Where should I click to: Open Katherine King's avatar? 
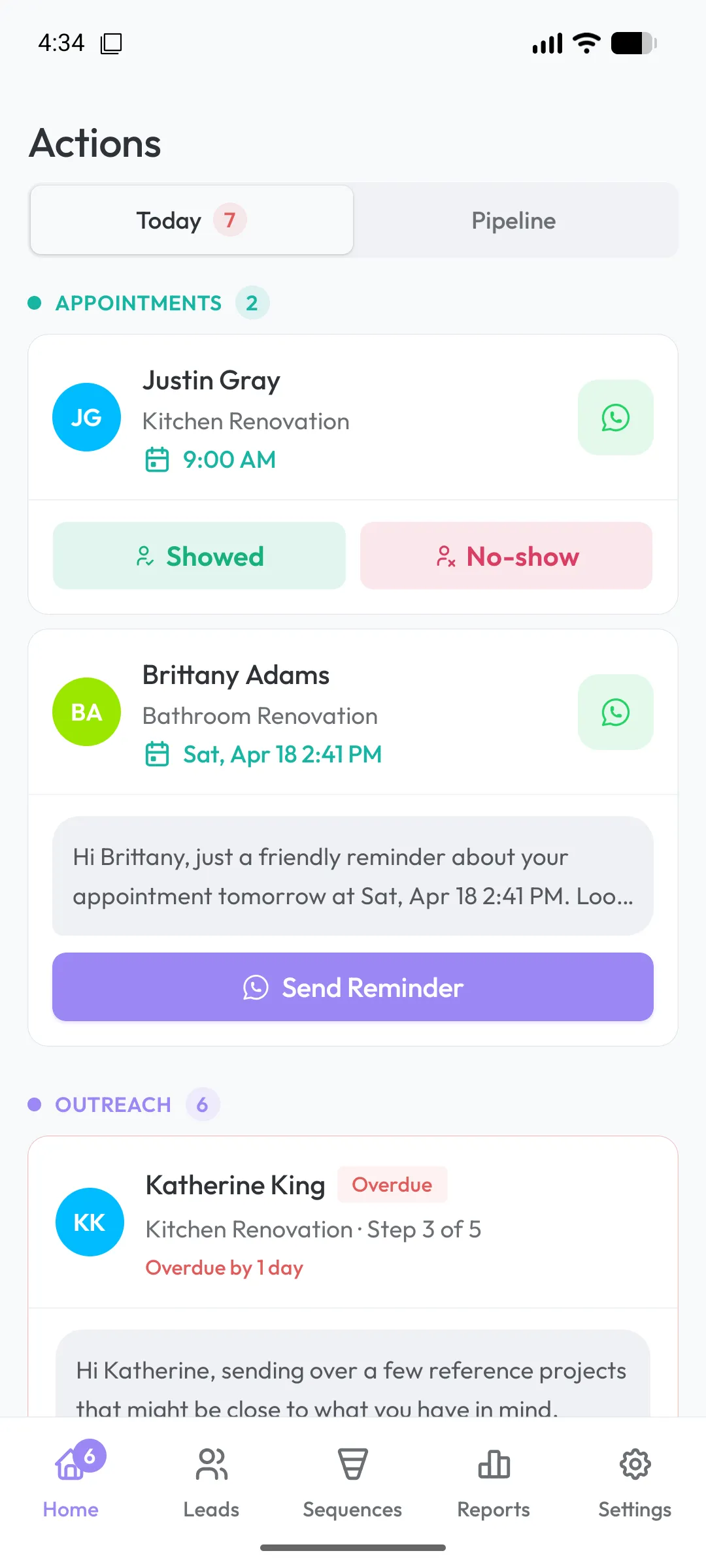(90, 1222)
